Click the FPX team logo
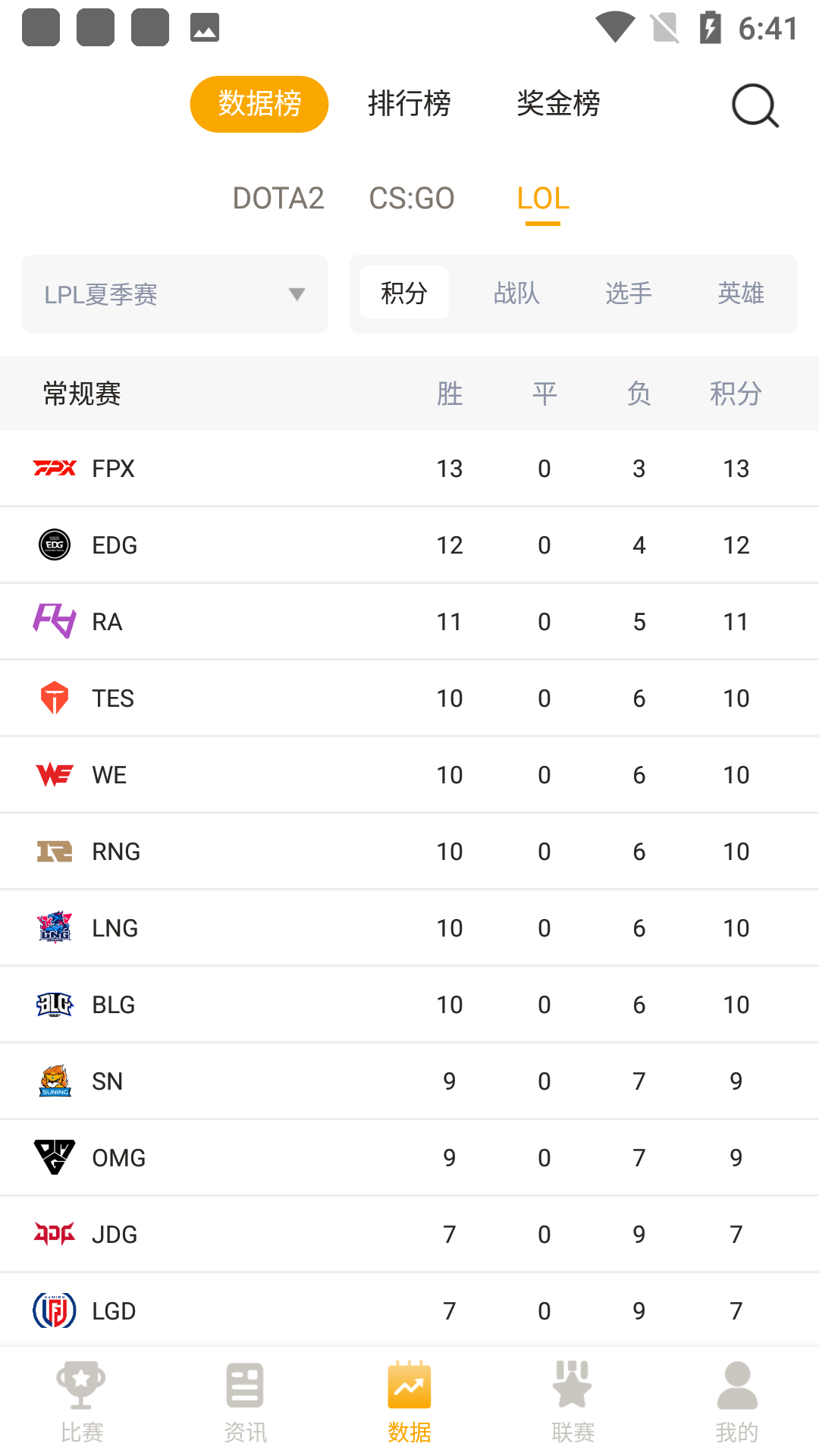The width and height of the screenshot is (819, 1456). point(53,468)
